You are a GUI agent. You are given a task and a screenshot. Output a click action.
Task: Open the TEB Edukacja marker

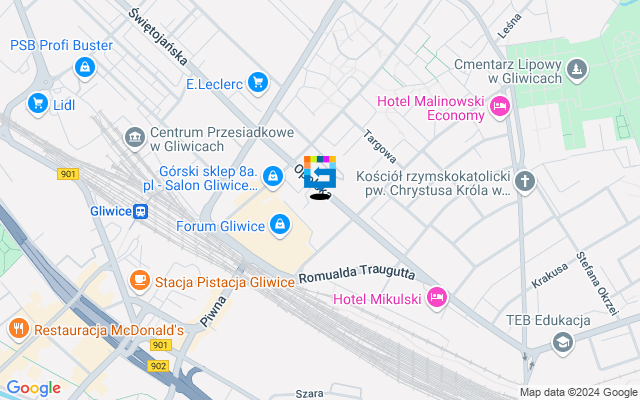pyautogui.click(x=563, y=342)
